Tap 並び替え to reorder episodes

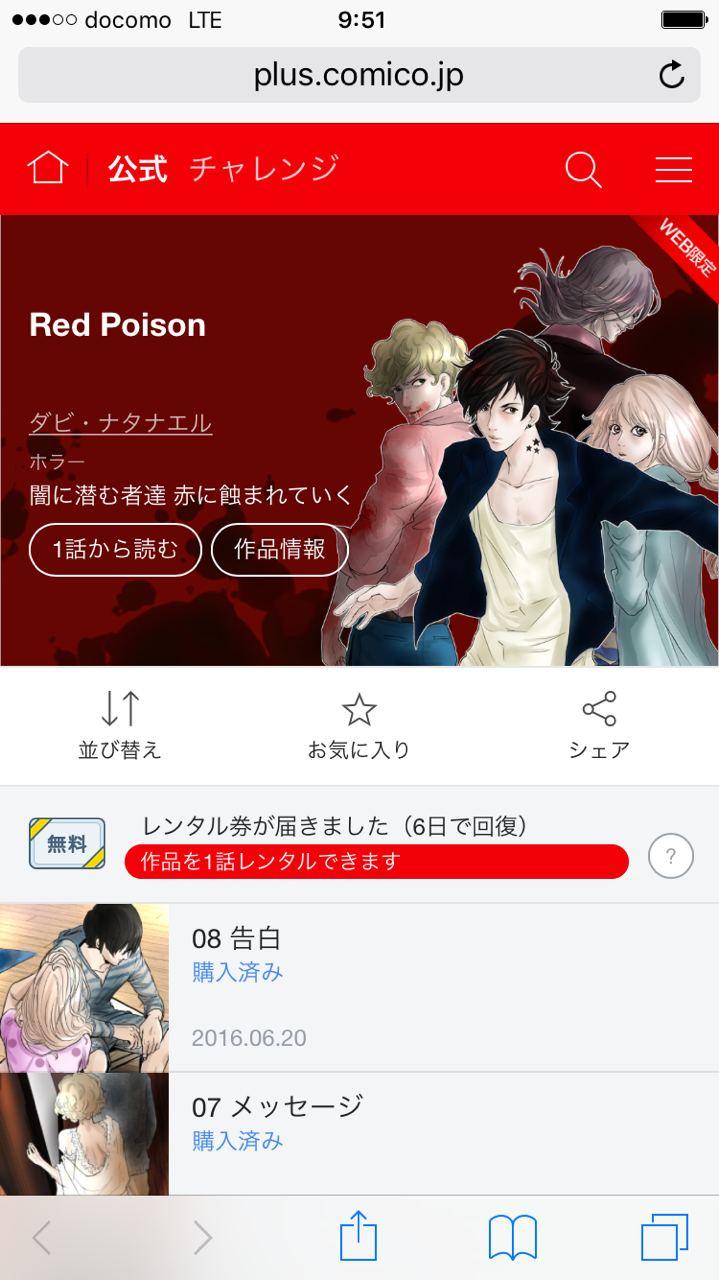pyautogui.click(x=120, y=725)
